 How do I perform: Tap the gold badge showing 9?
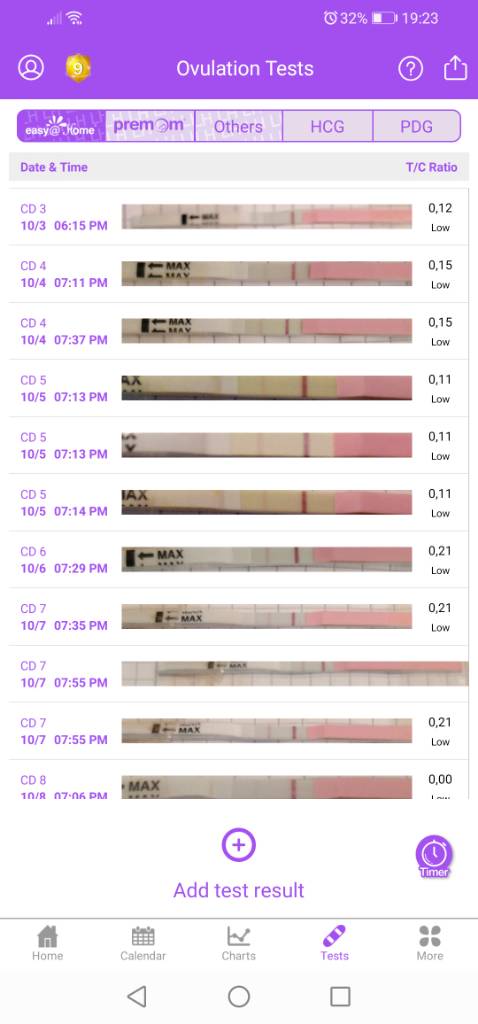click(78, 68)
